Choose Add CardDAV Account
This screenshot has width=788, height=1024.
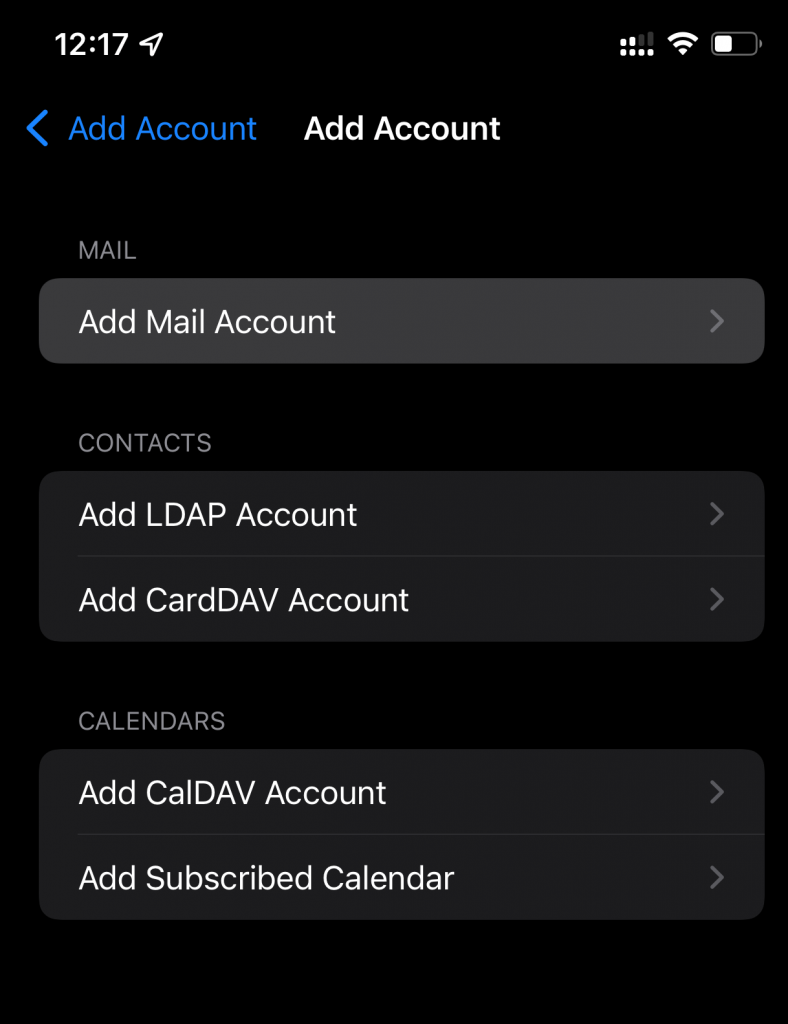tap(401, 599)
